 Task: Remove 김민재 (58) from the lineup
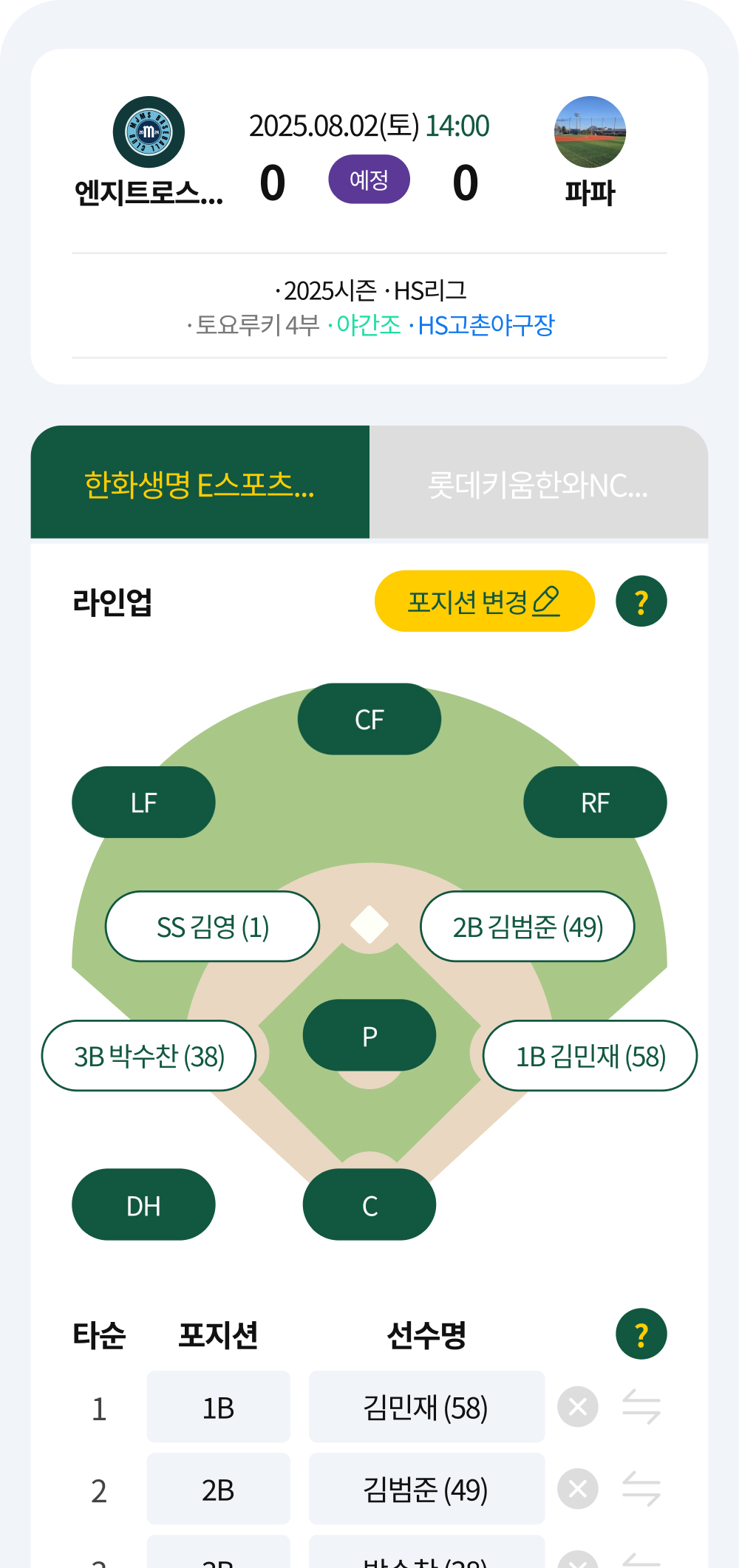tap(579, 1407)
